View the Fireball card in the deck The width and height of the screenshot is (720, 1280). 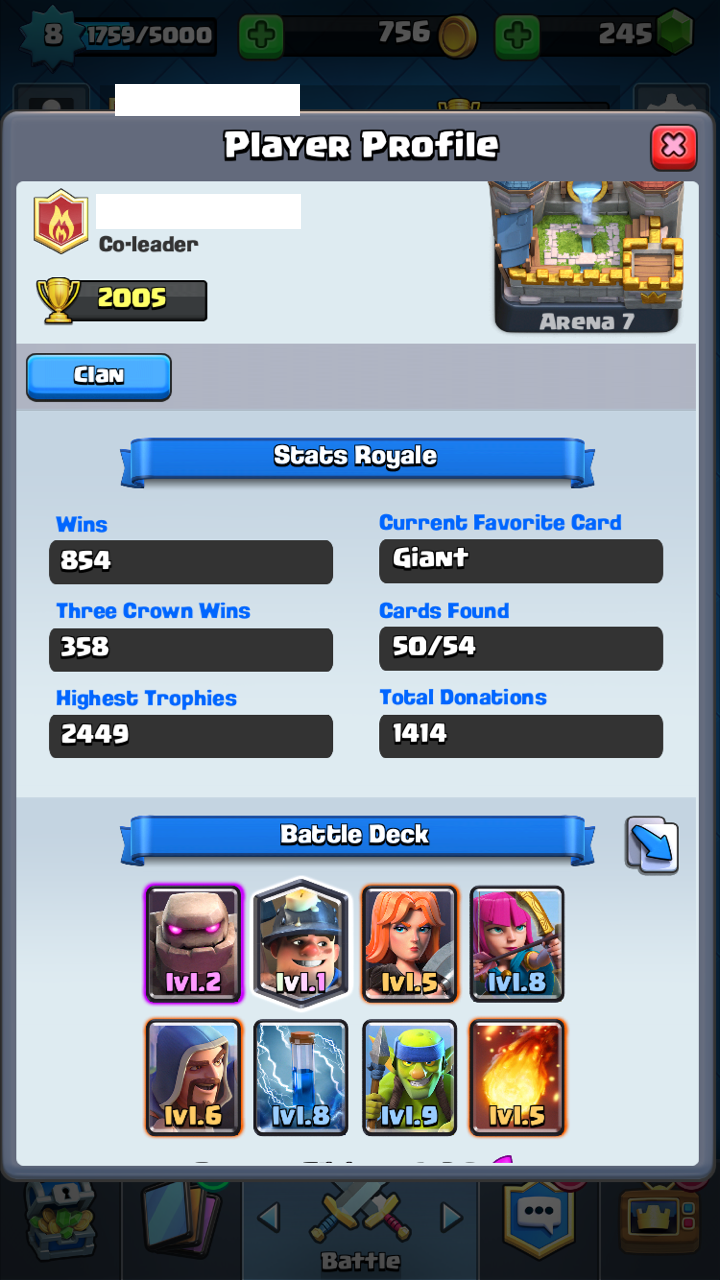[517, 1077]
